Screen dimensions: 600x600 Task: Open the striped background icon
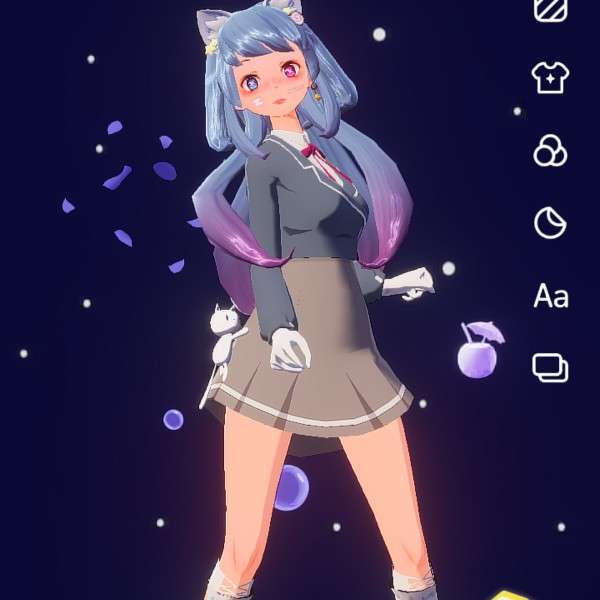551,9
